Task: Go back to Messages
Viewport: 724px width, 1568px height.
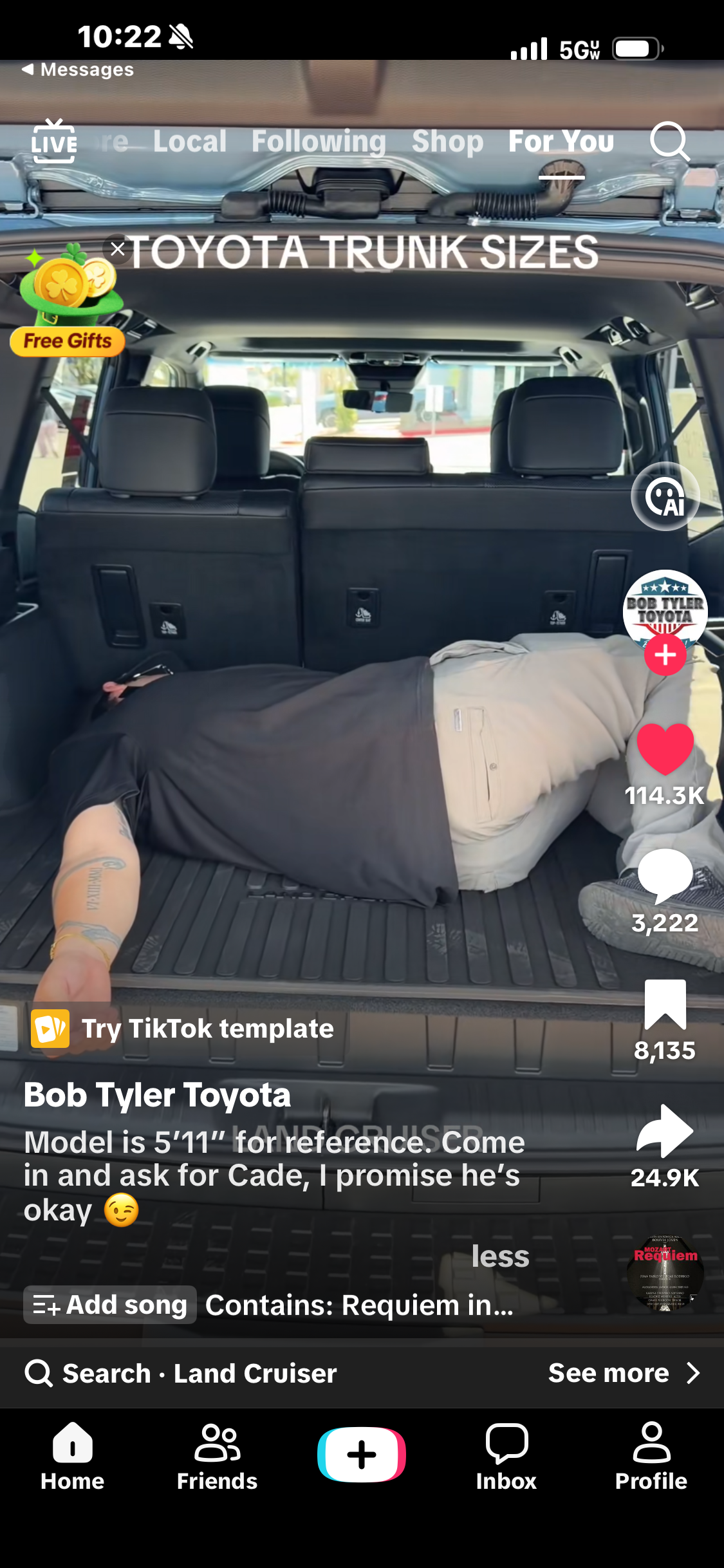Action: pyautogui.click(x=77, y=70)
